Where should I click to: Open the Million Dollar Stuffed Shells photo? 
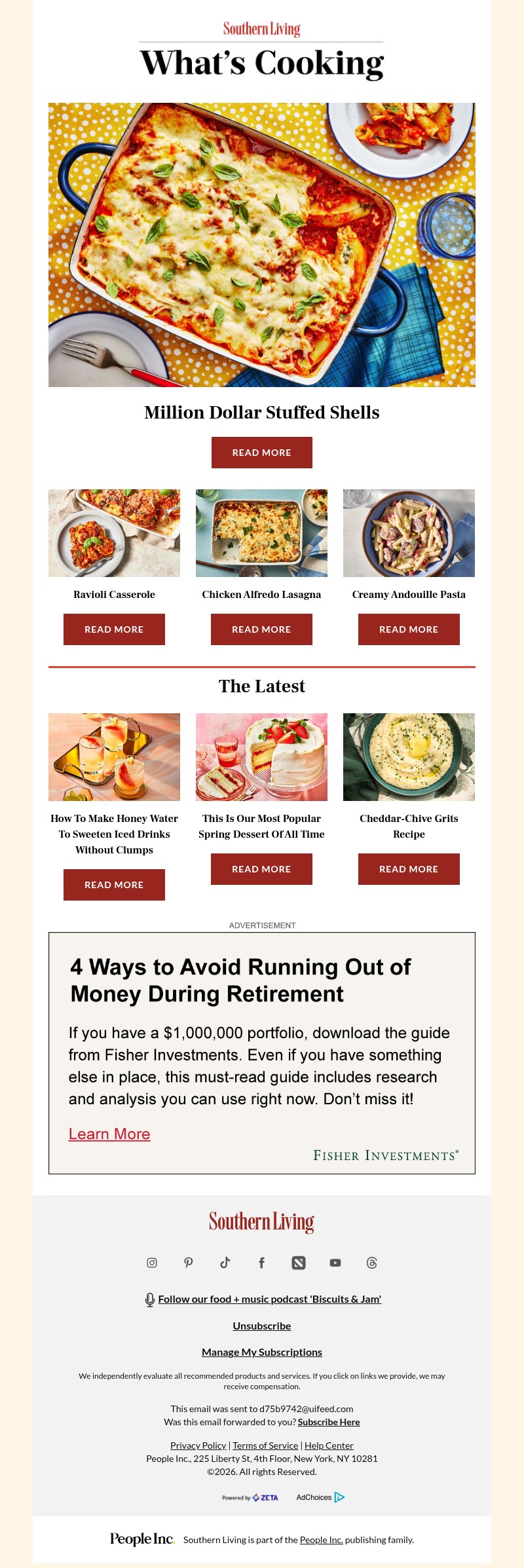tap(261, 244)
